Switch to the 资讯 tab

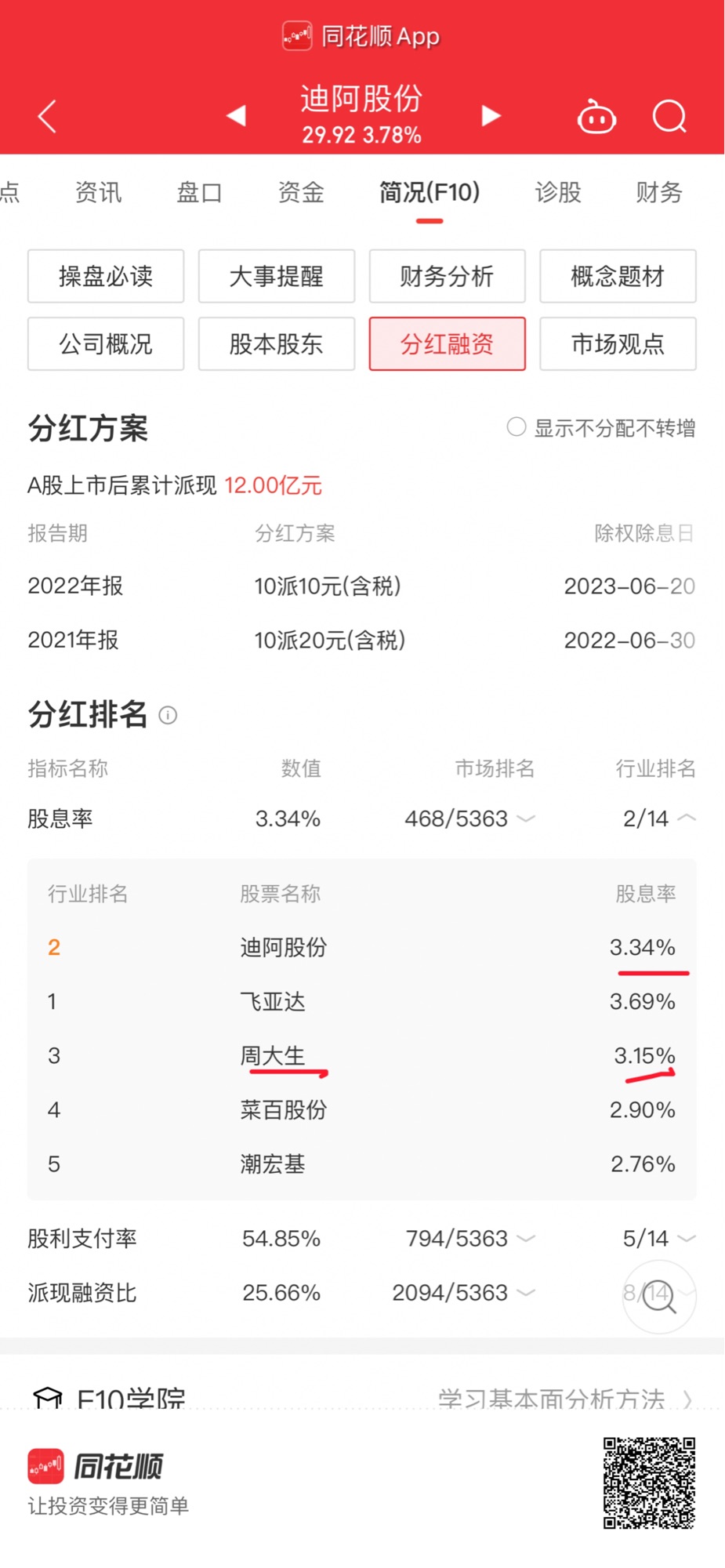[x=98, y=192]
